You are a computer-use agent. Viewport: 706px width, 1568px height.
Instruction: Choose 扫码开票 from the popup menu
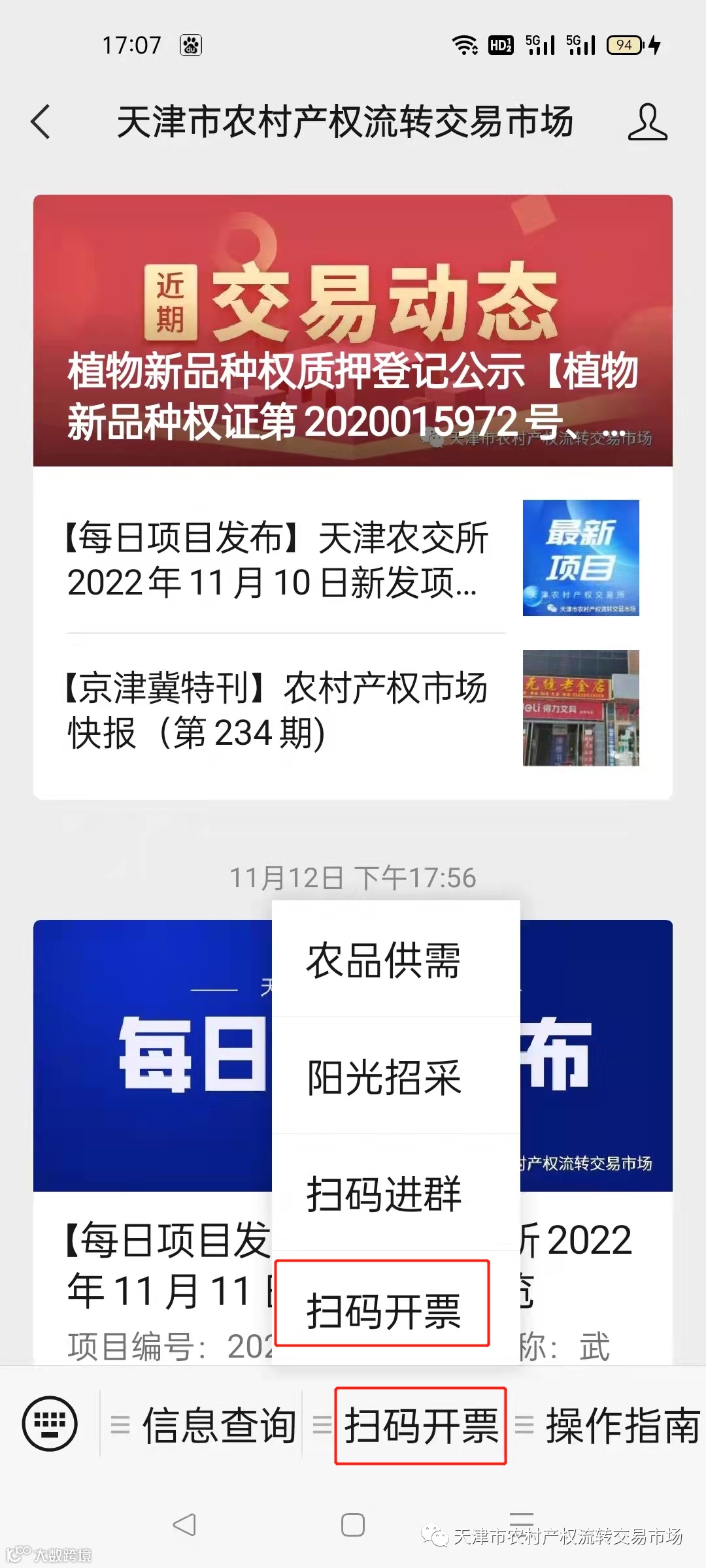click(x=384, y=1311)
